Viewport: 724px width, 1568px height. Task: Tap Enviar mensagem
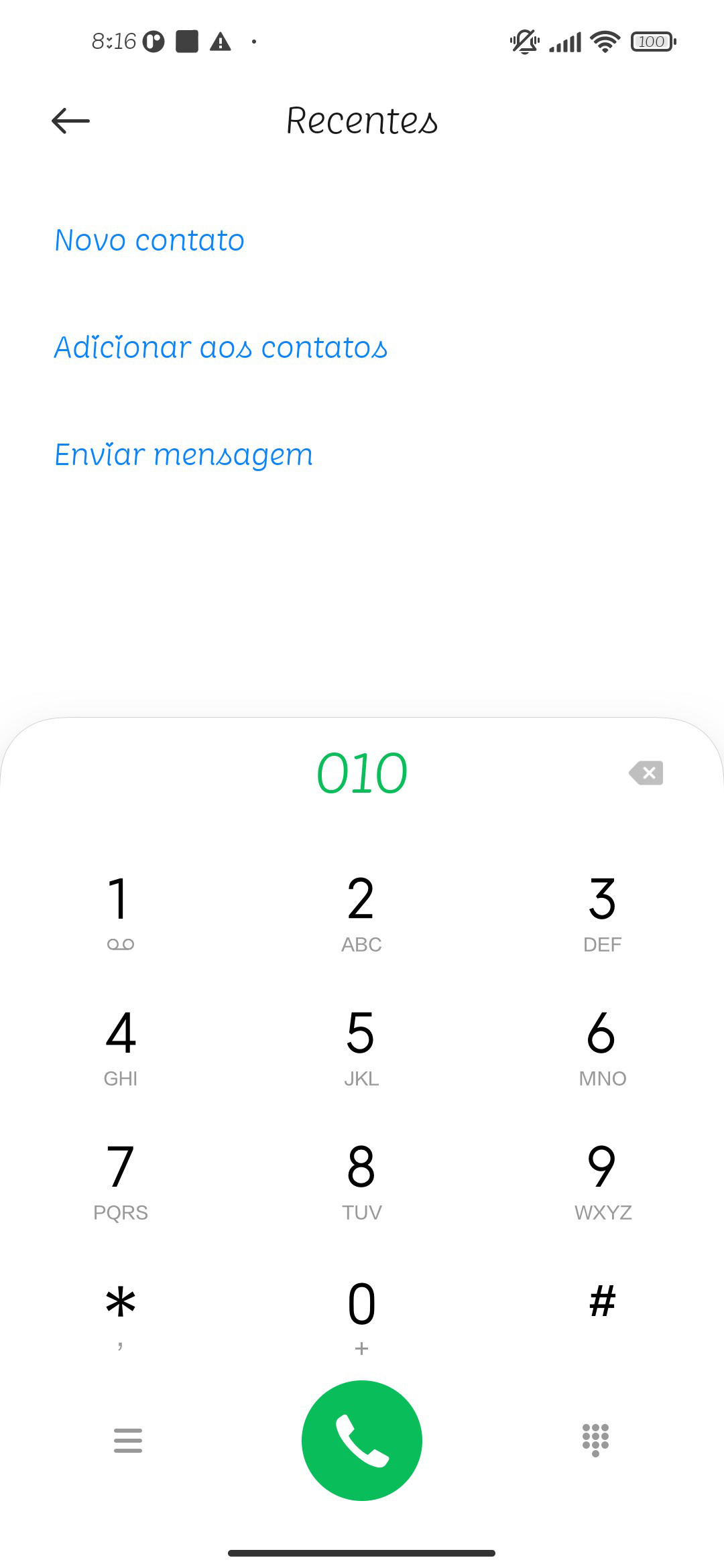184,455
